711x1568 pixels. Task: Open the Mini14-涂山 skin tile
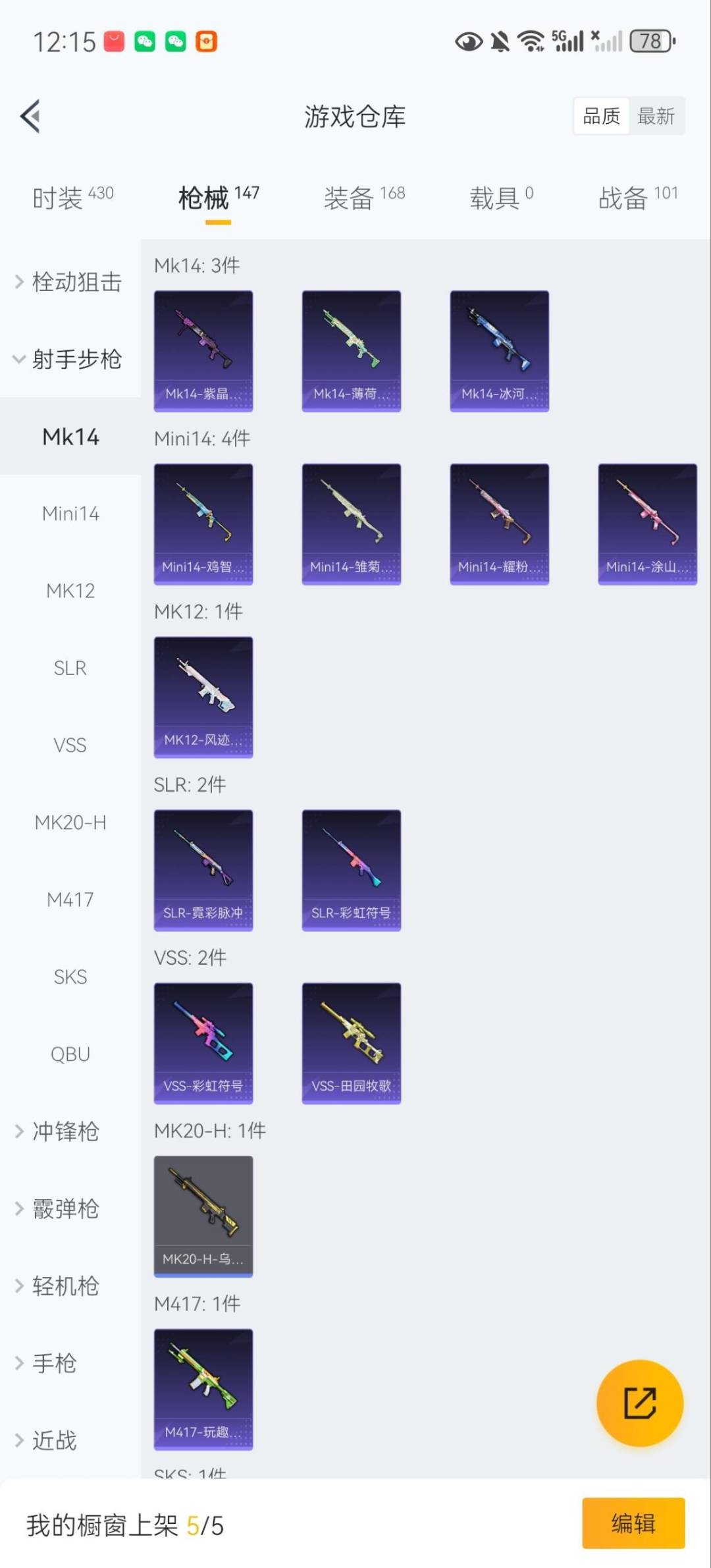click(647, 524)
